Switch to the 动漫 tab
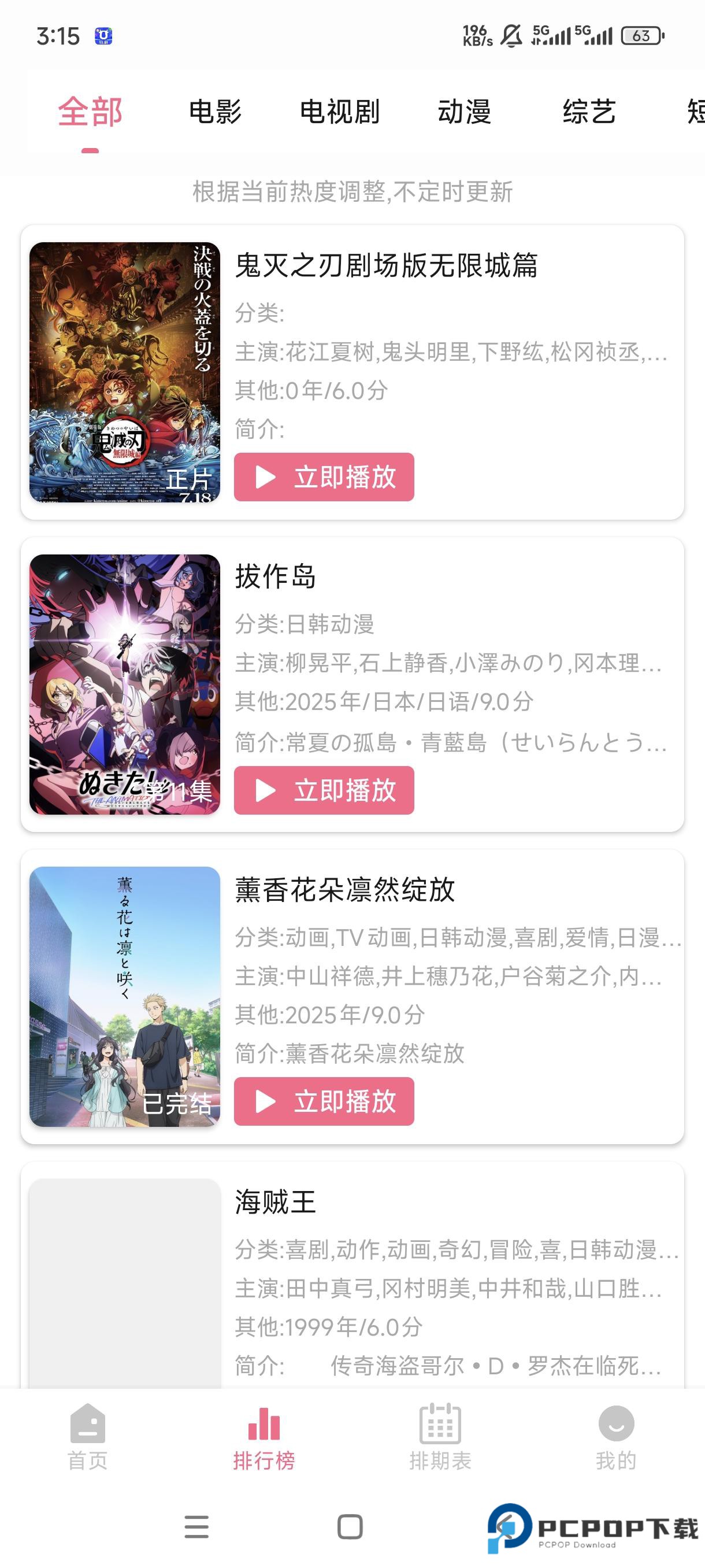 [465, 112]
